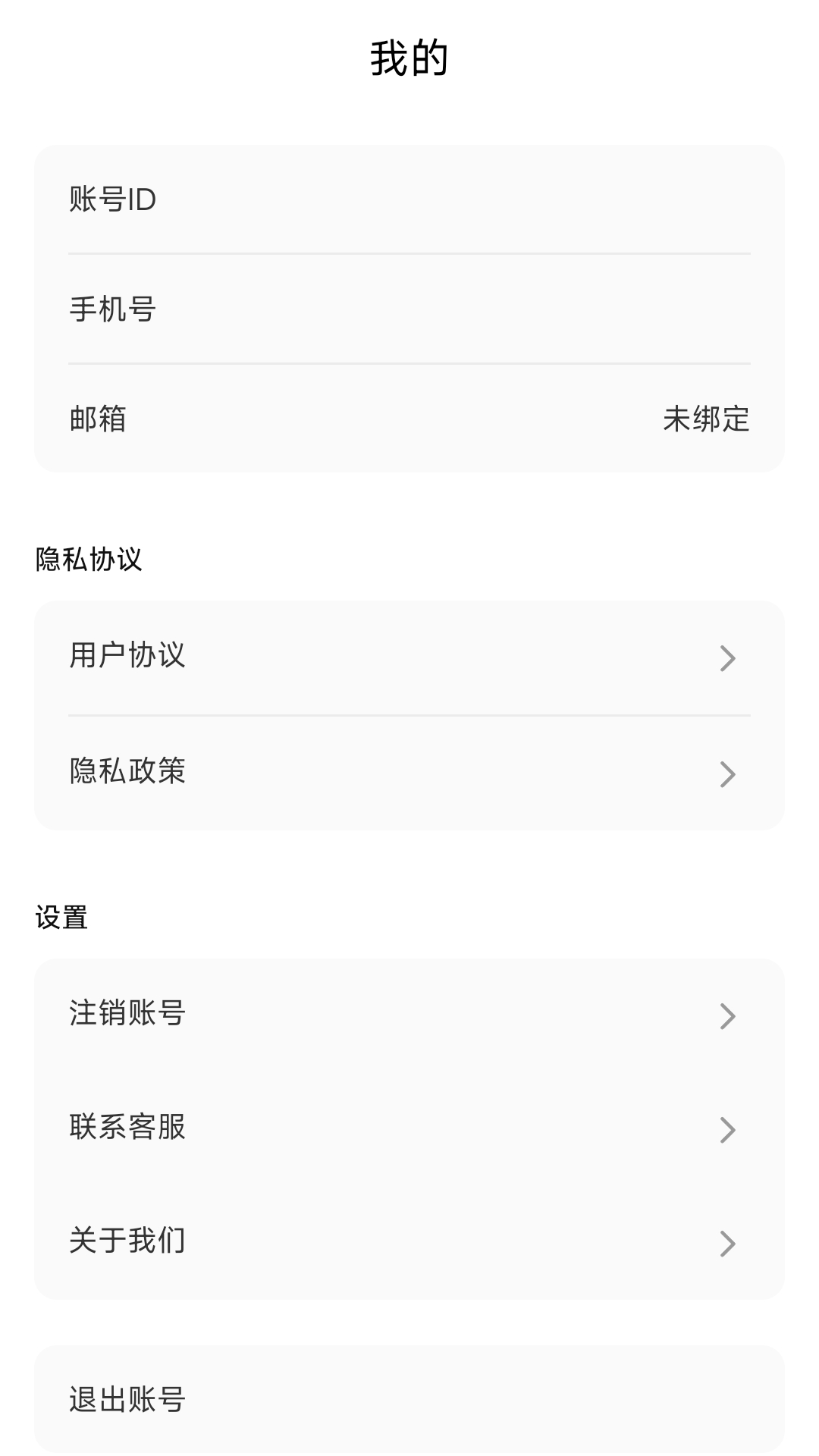The image size is (819, 1456).
Task: Expand the 用户协议 row chevron
Action: pyautogui.click(x=728, y=657)
